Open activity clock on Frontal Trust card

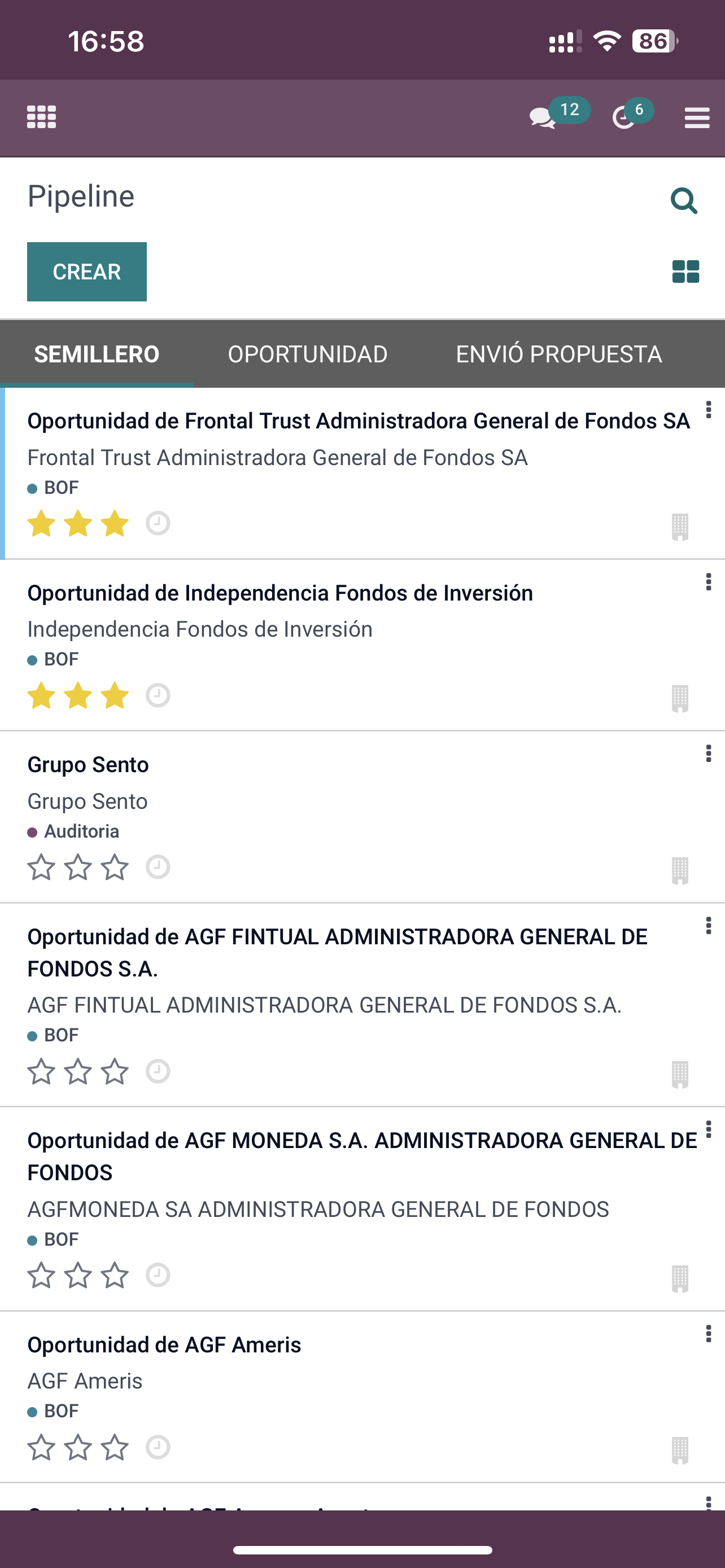[158, 523]
